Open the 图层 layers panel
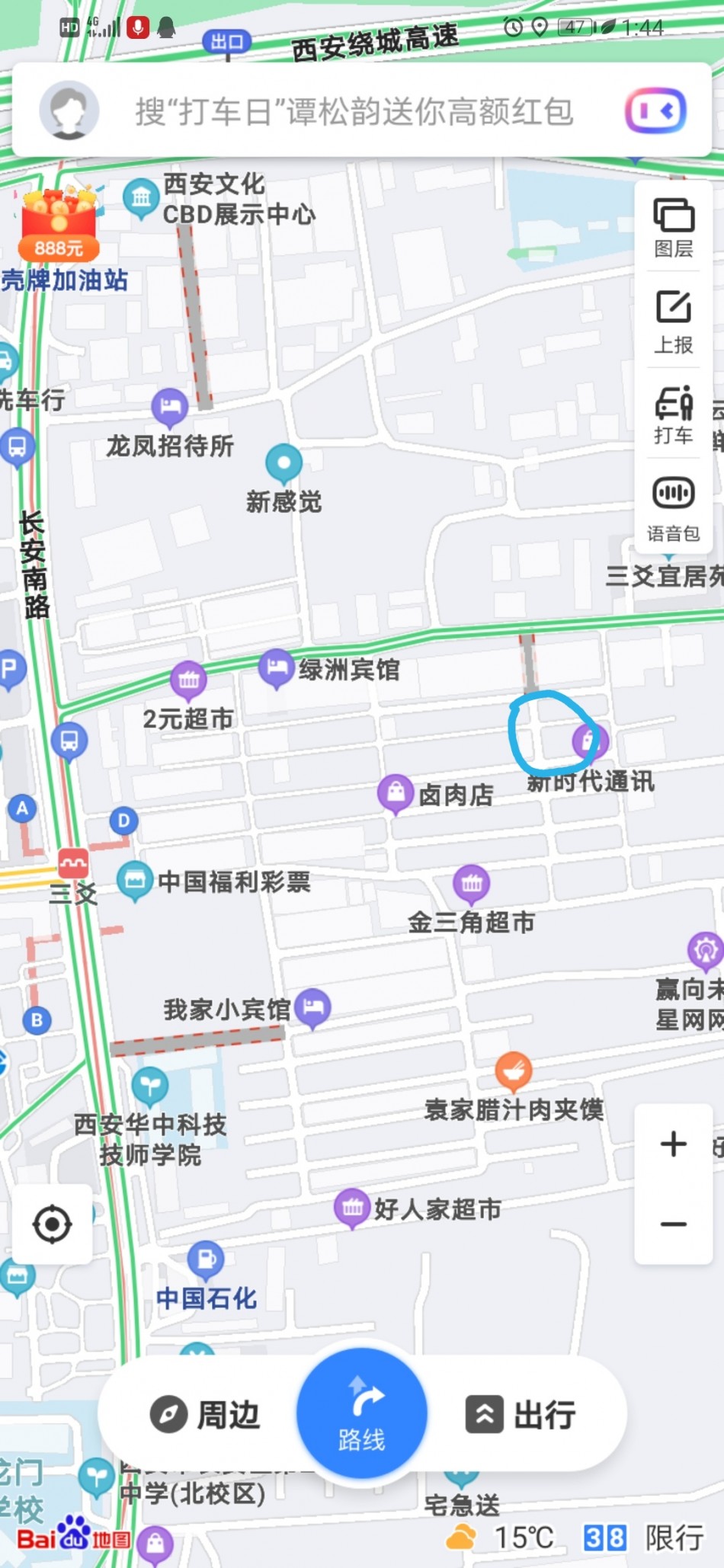This screenshot has height=1568, width=724. pos(673,227)
